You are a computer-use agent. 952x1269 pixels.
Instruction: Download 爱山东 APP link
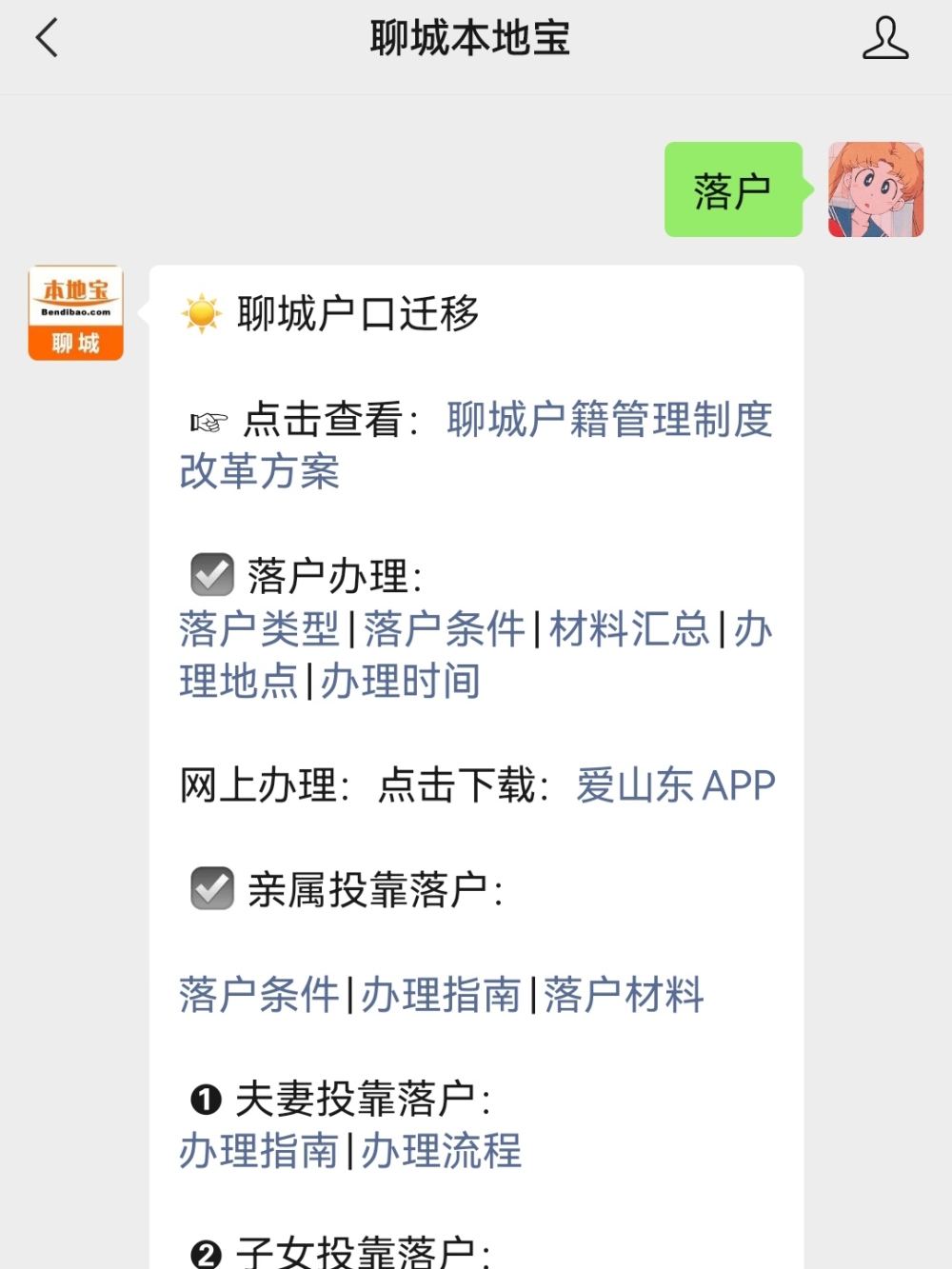click(675, 786)
